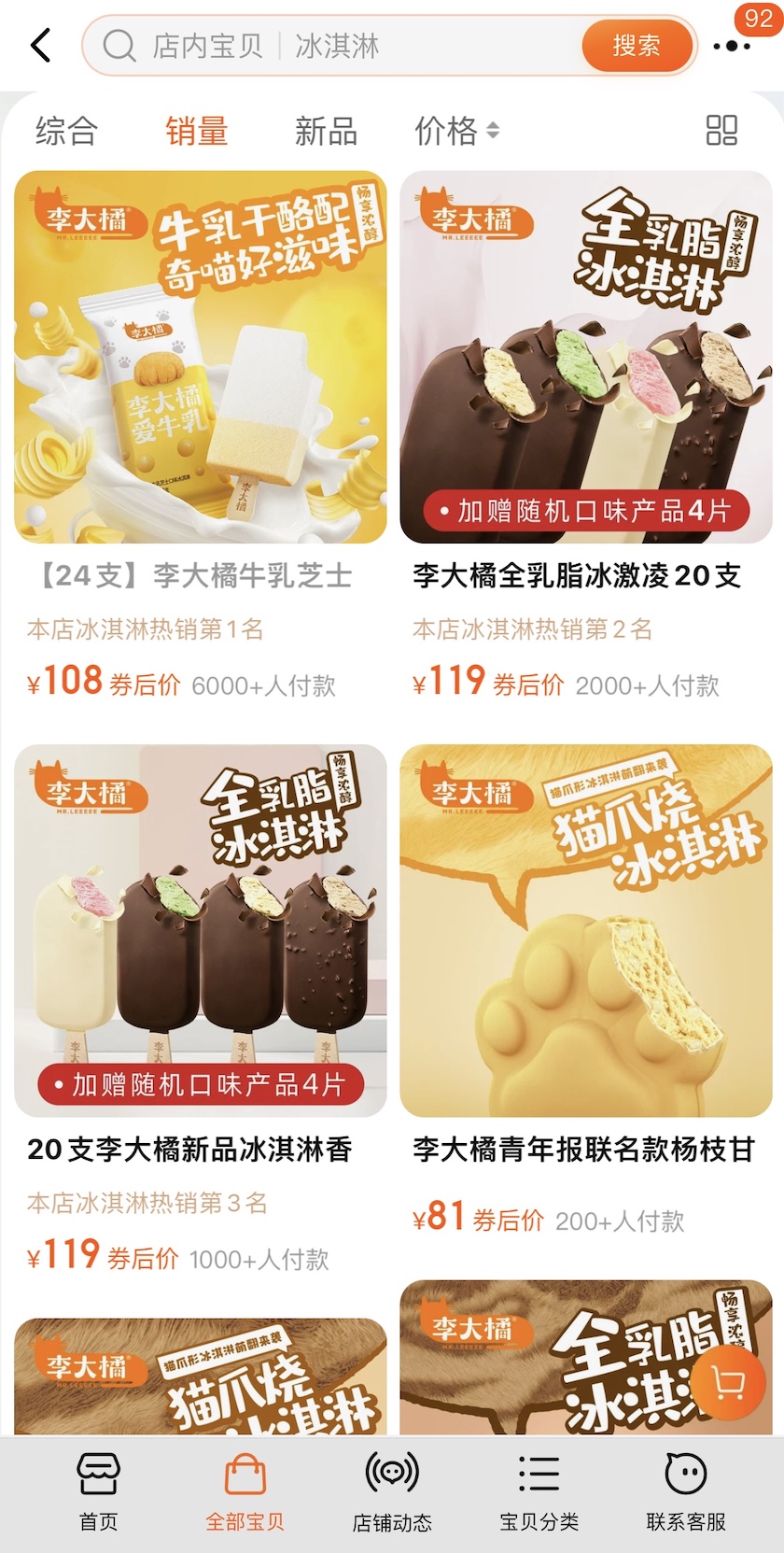Go back using the top-left arrow

click(41, 45)
